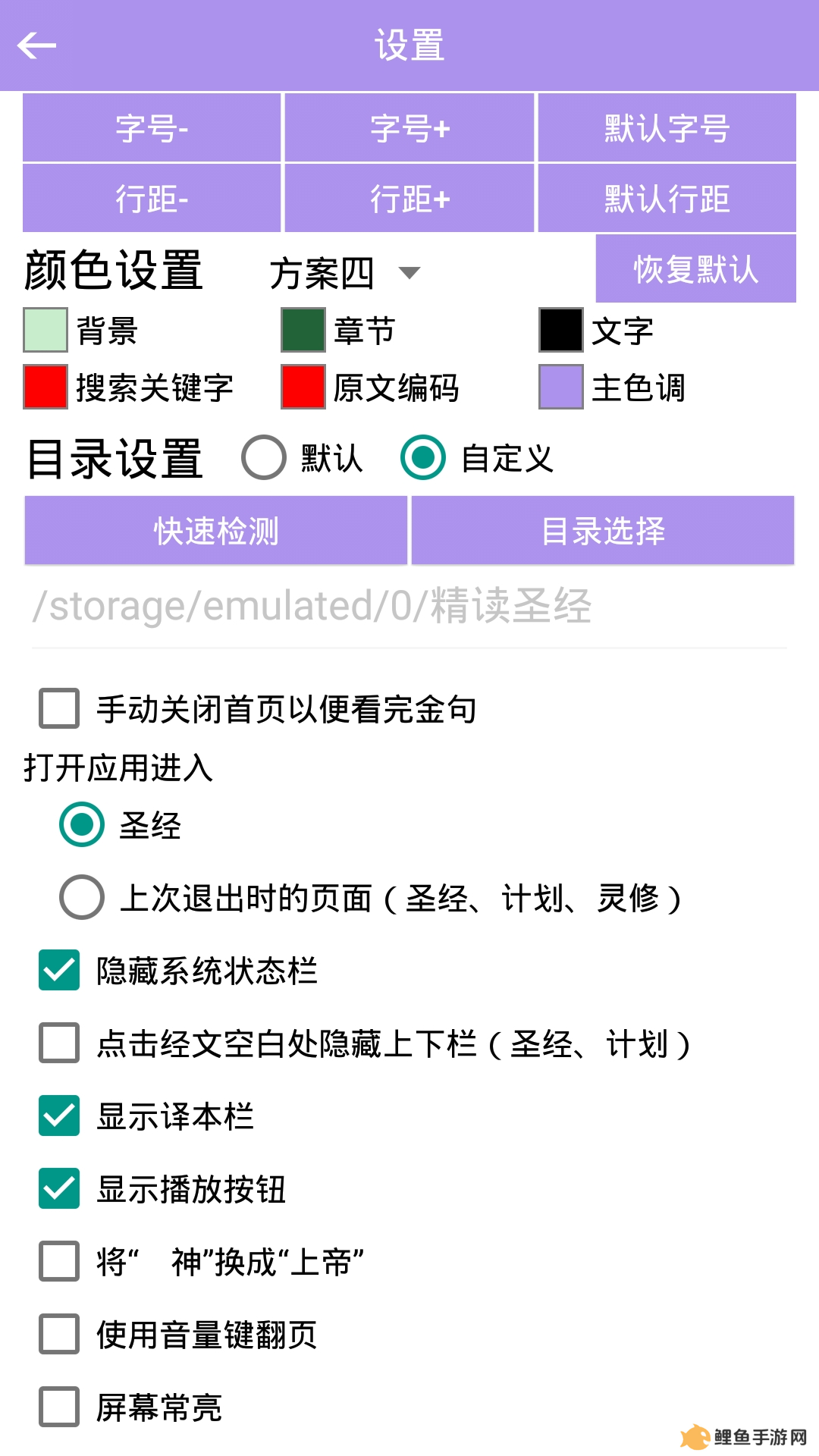Open the 方案四 color scheme dropdown
Viewport: 819px width, 1456px height.
(x=345, y=273)
